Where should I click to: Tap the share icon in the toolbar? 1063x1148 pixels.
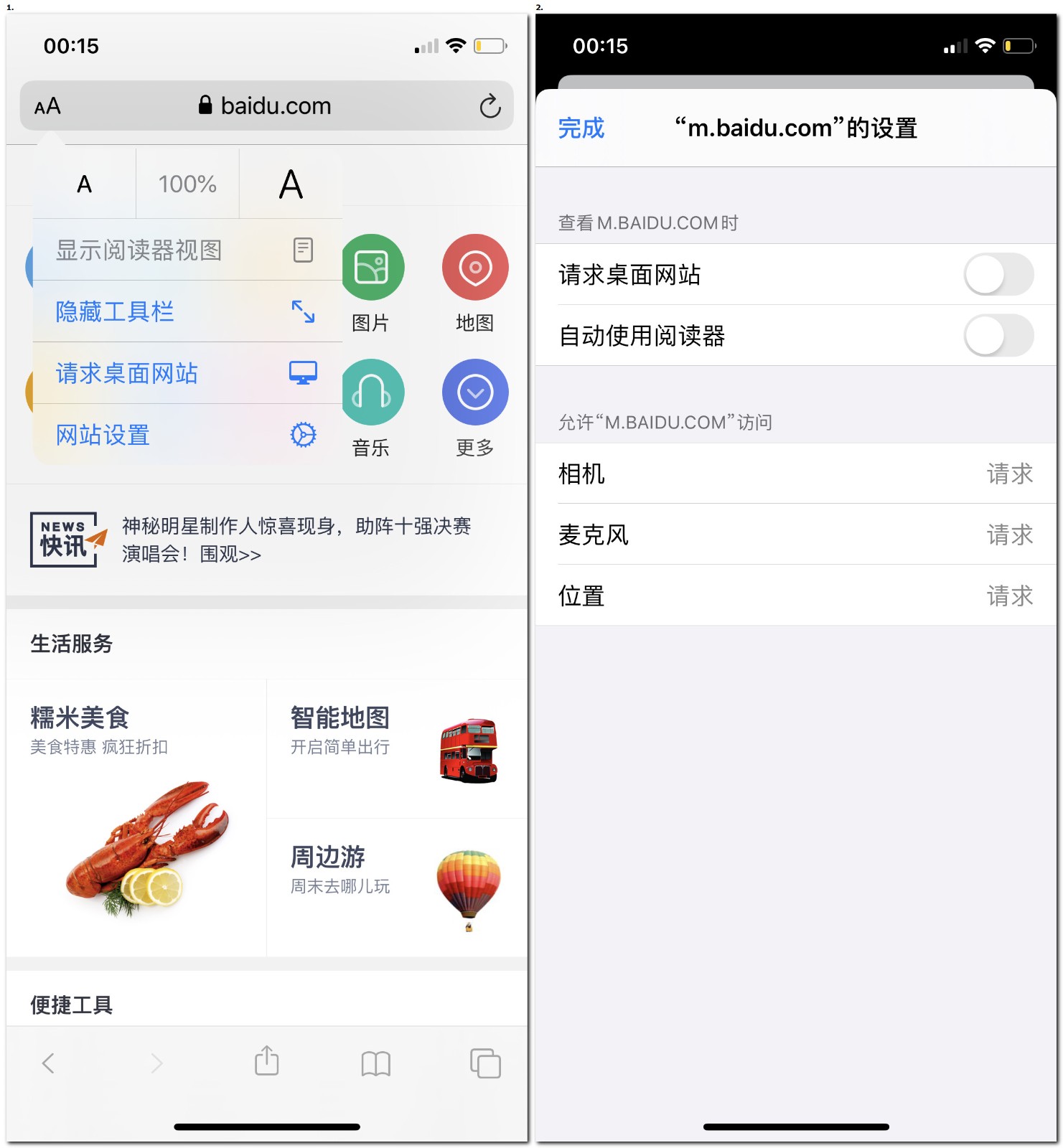[267, 1062]
